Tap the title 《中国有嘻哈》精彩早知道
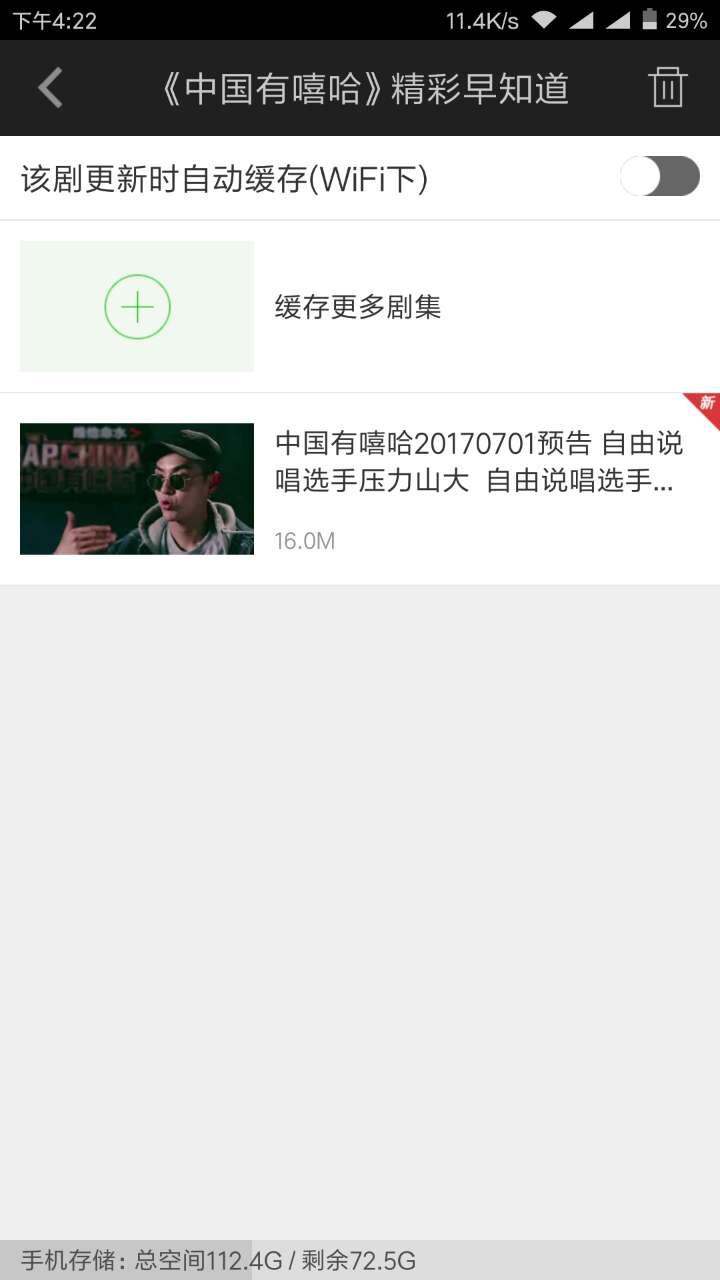Viewport: 720px width, 1280px height. [360, 87]
